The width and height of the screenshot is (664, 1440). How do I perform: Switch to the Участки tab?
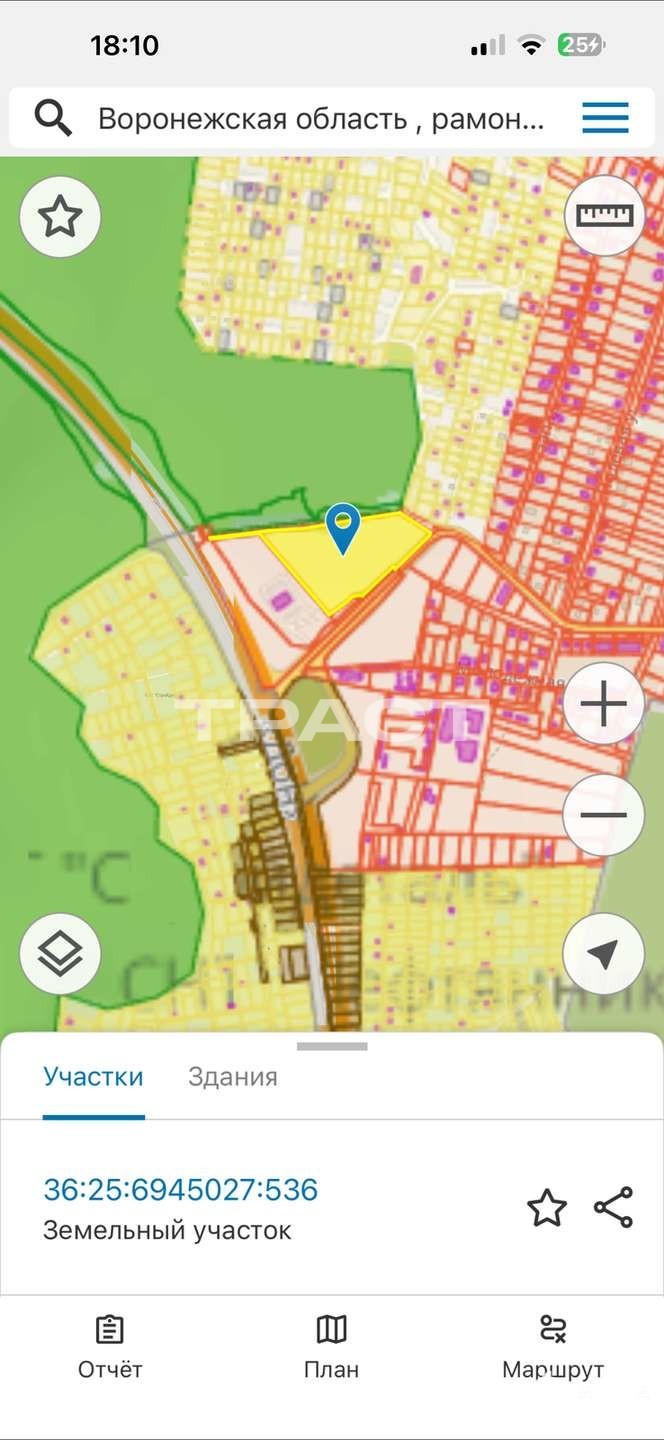pyautogui.click(x=93, y=1077)
